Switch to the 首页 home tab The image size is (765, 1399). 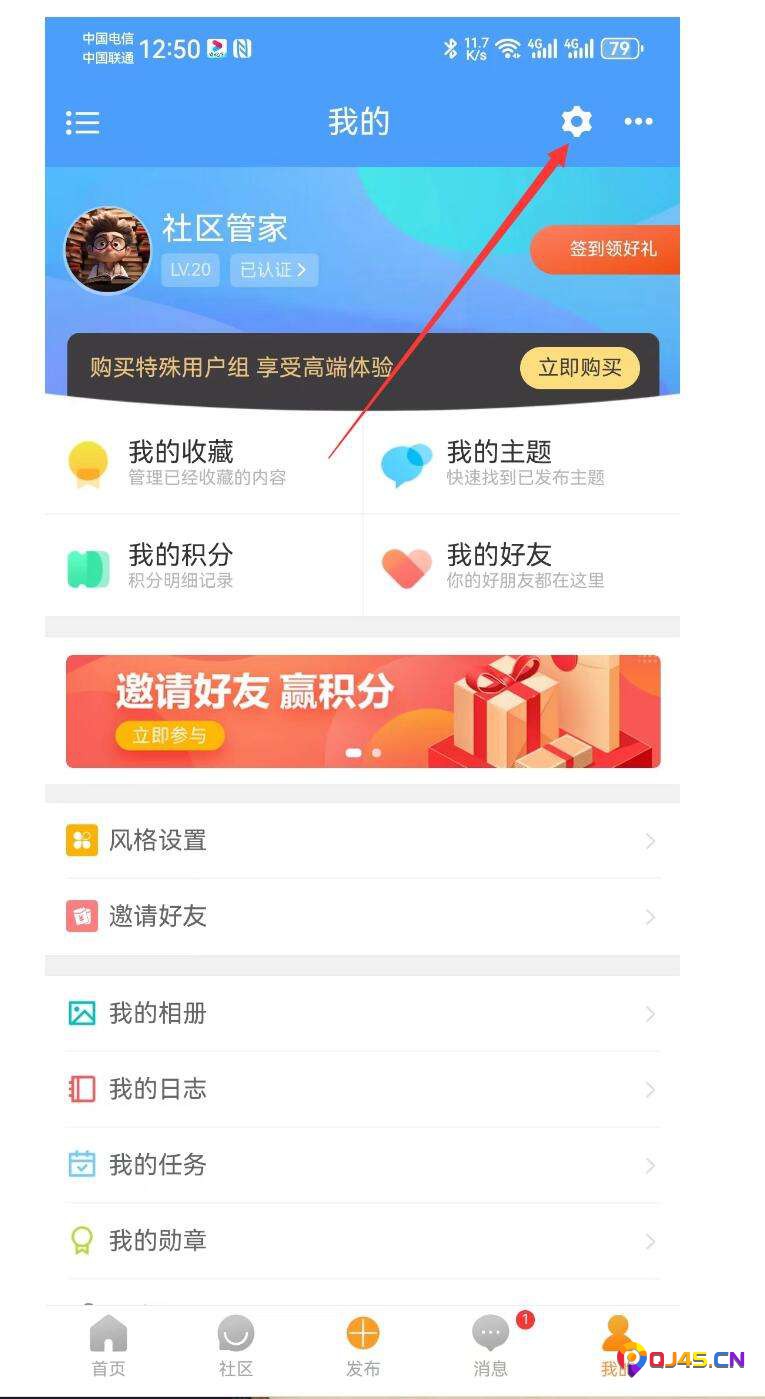pos(109,1346)
